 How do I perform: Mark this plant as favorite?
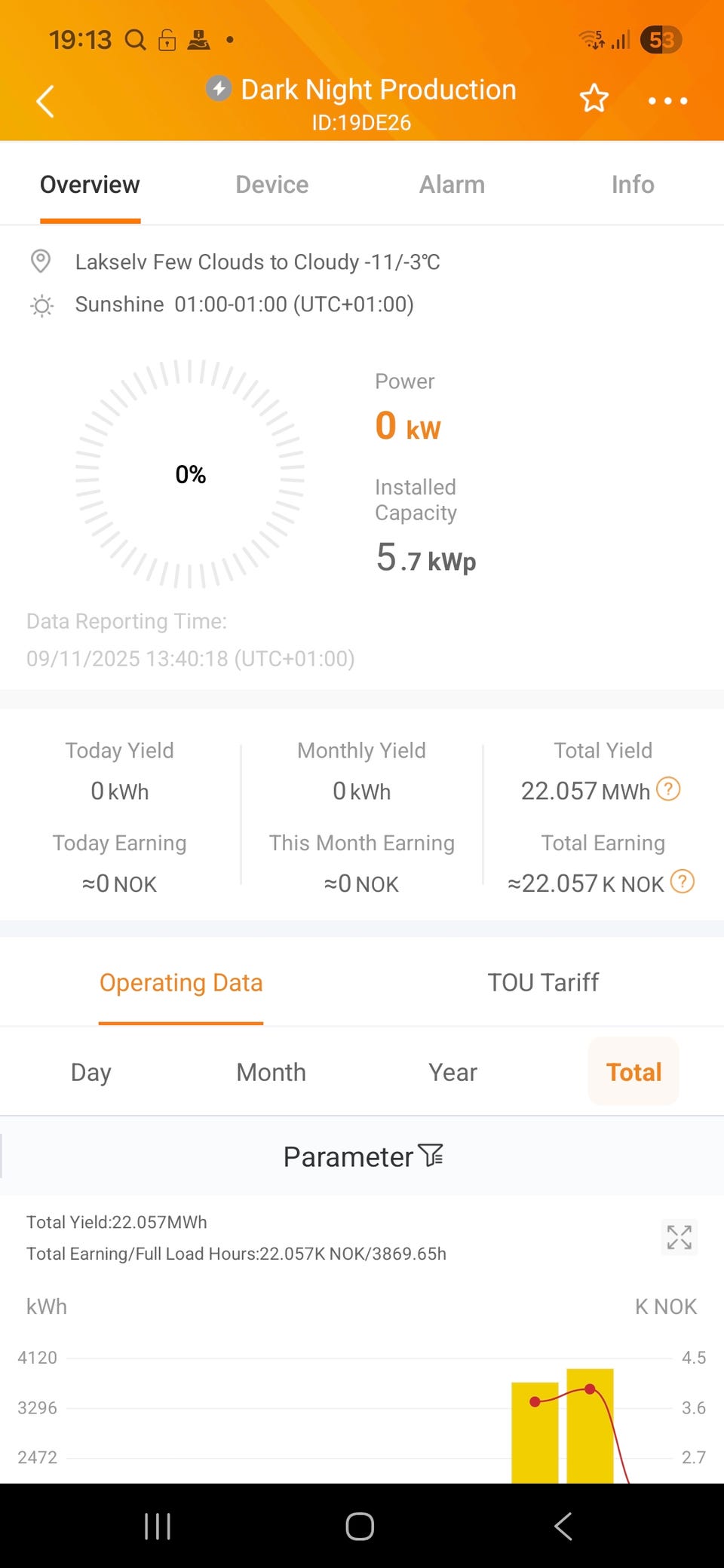594,99
